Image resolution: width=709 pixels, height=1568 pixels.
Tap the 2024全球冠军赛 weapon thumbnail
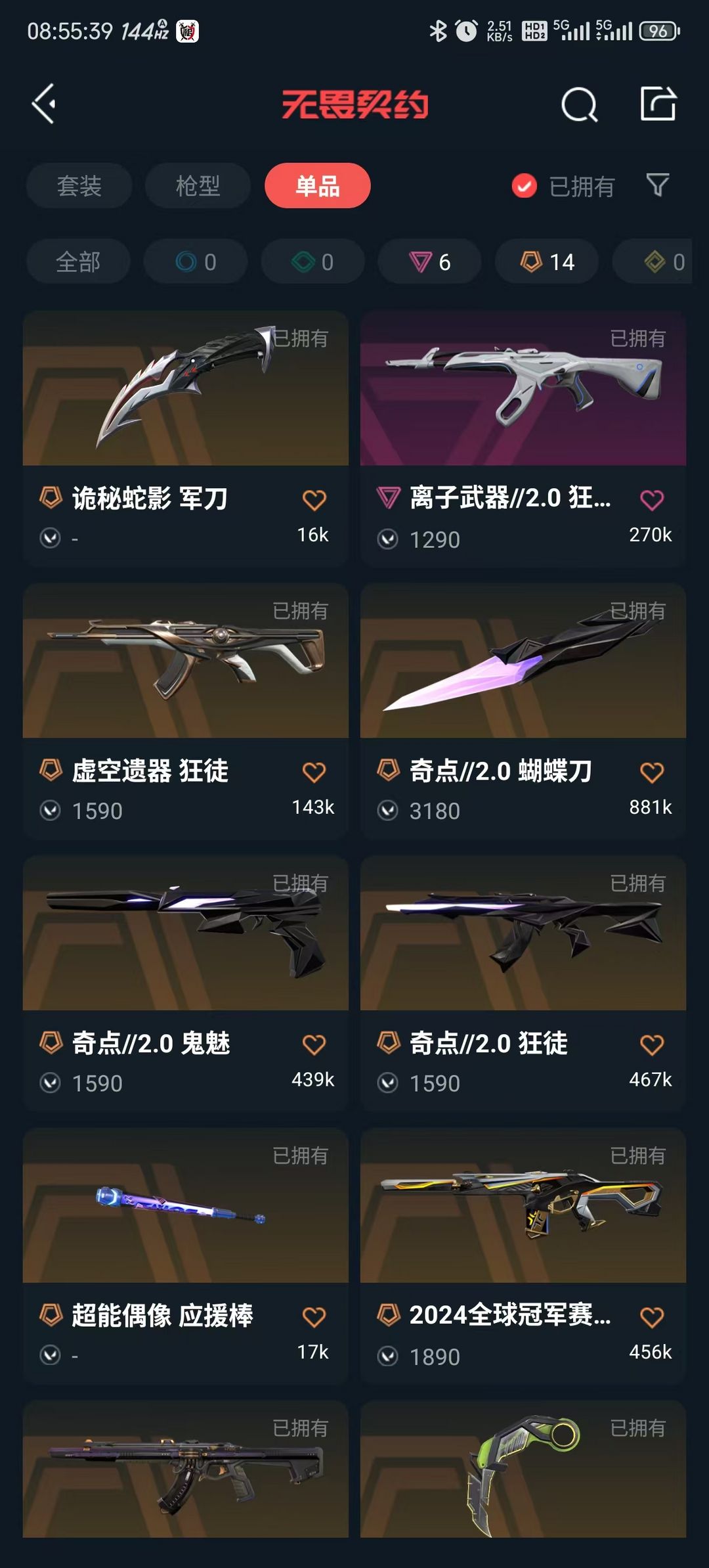coord(522,1212)
